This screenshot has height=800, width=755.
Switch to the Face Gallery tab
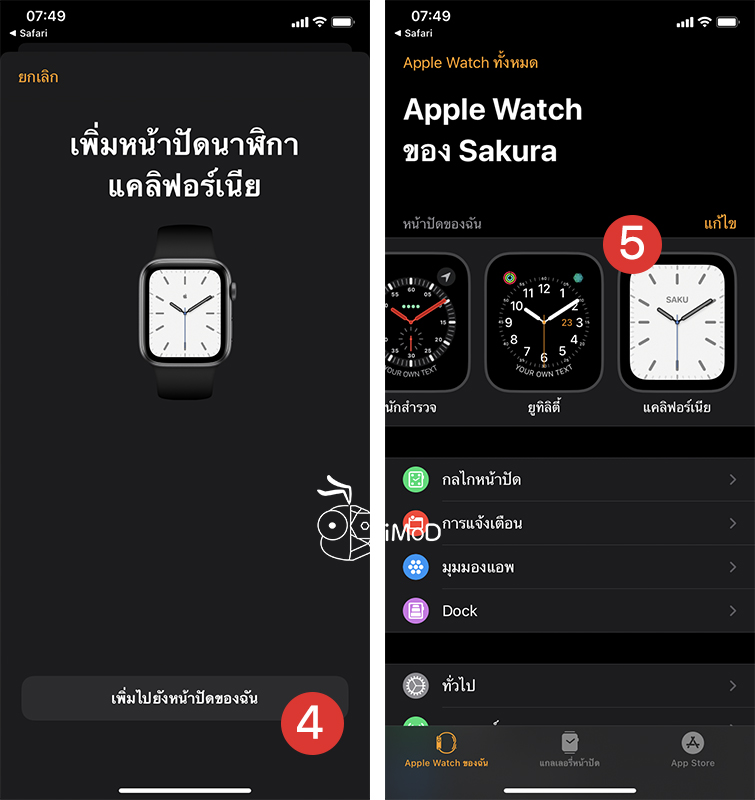(569, 749)
